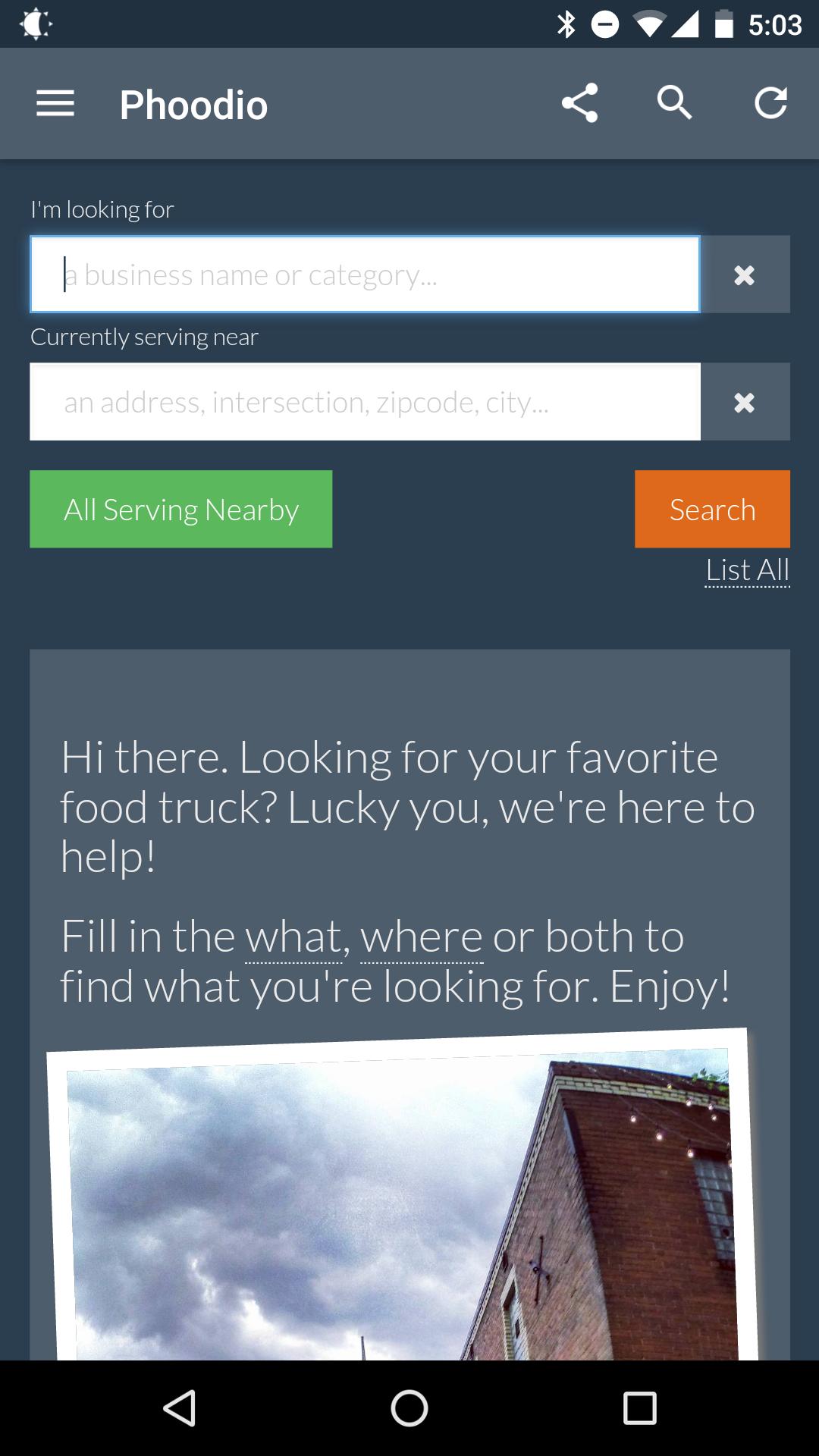Enter an address in the location field
Viewport: 819px width, 1456px height.
click(x=364, y=402)
